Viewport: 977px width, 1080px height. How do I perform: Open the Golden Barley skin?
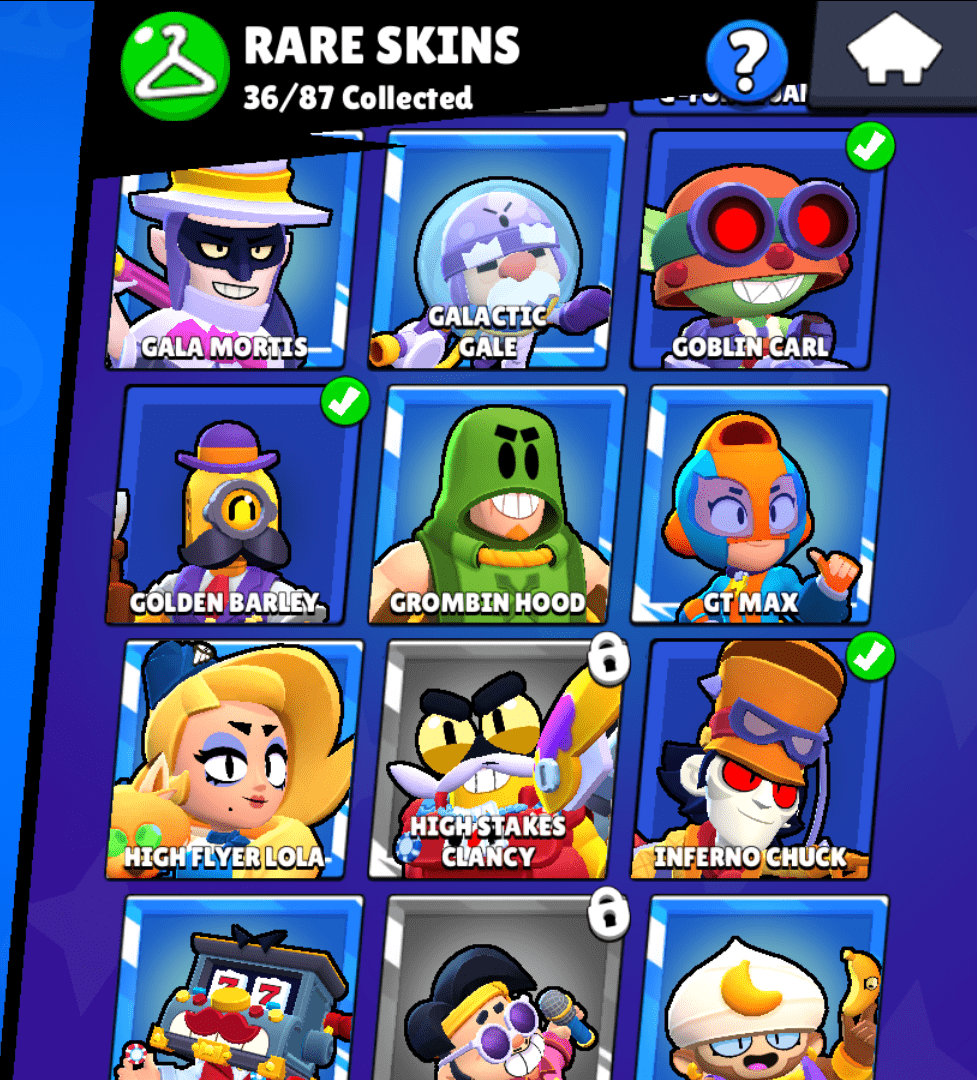(235, 505)
